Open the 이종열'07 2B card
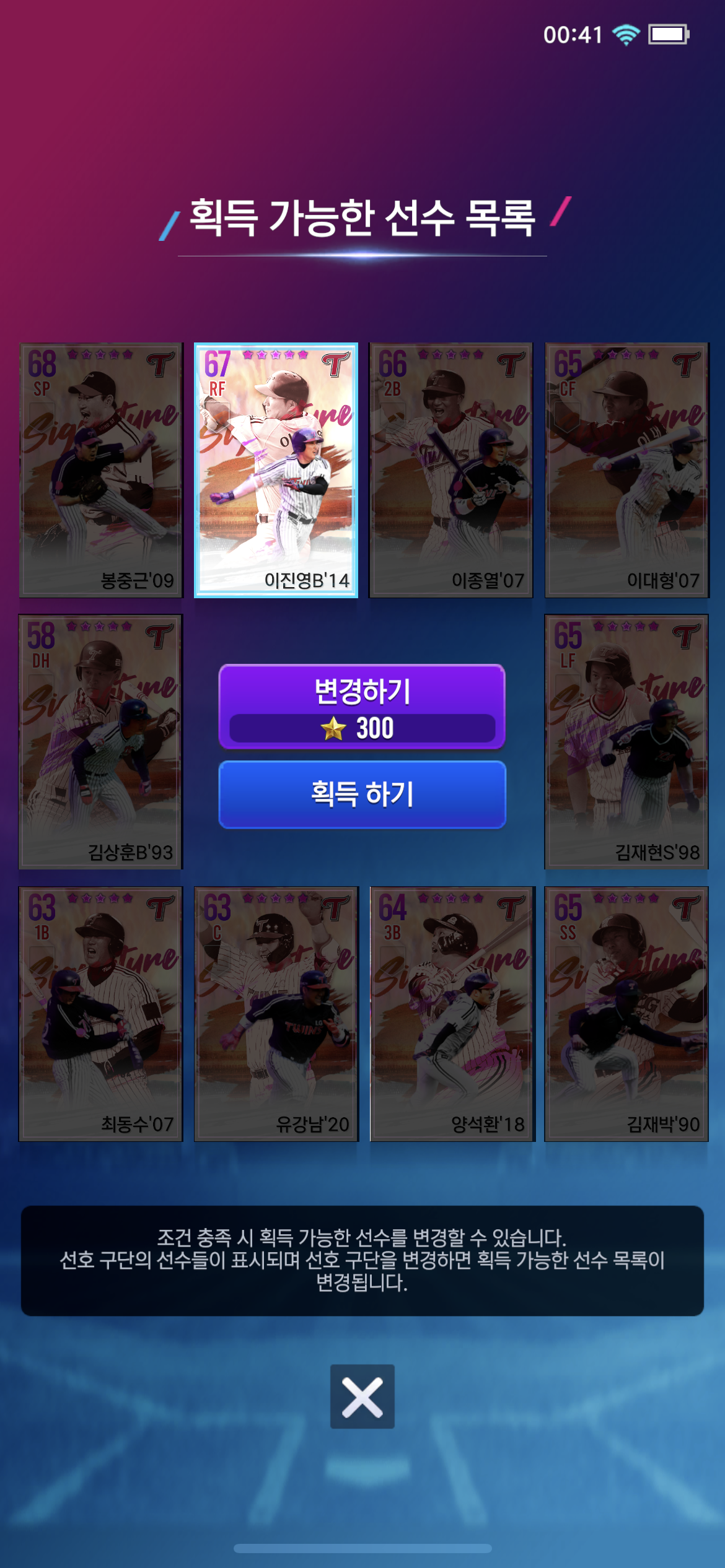 coord(451,470)
